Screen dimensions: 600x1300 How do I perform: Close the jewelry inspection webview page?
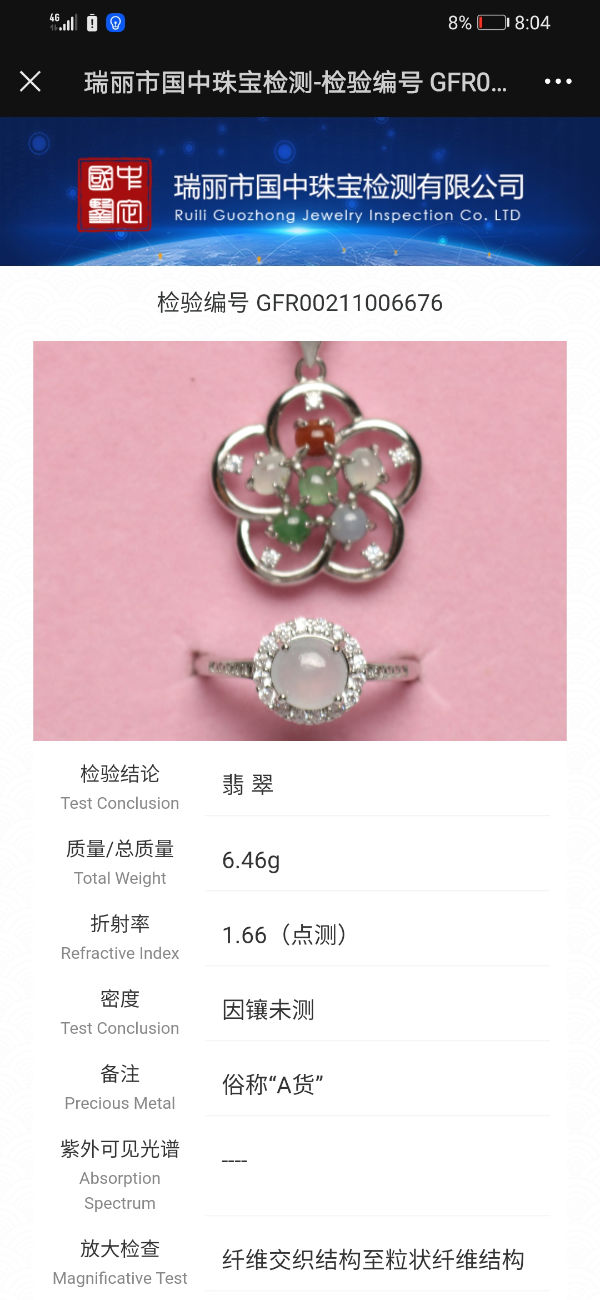30,82
